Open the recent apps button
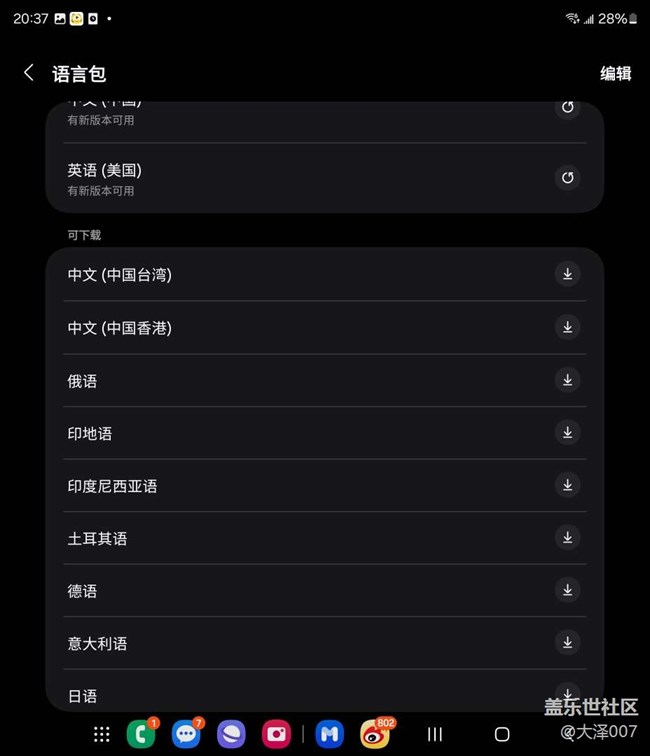The height and width of the screenshot is (756, 650). pyautogui.click(x=435, y=734)
